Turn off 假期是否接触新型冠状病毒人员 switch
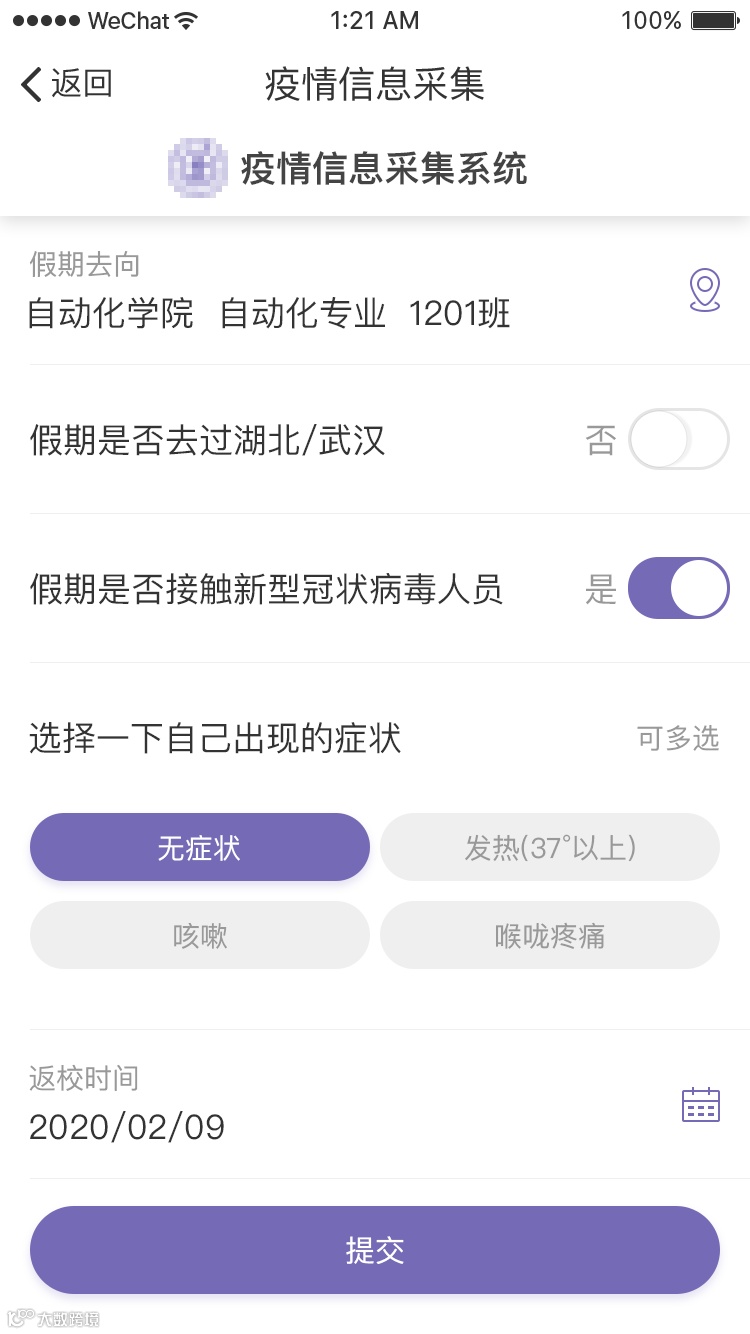The width and height of the screenshot is (750, 1334). pos(678,588)
